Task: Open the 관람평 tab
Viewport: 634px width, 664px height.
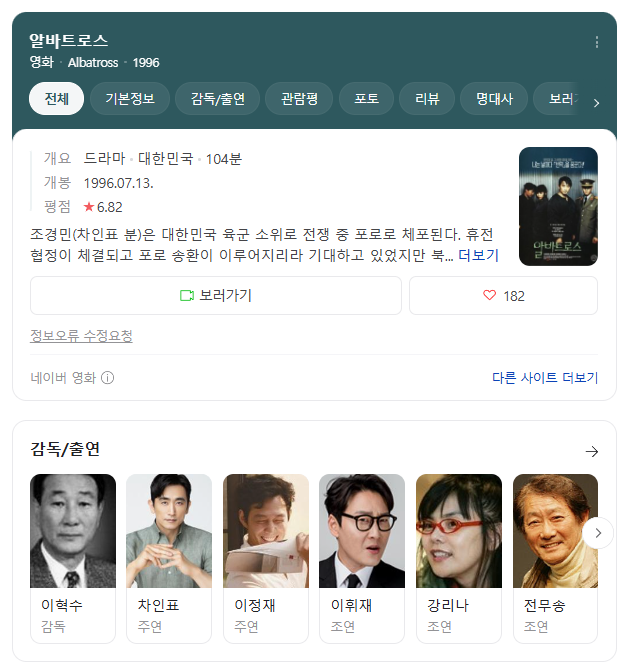Action: click(299, 99)
